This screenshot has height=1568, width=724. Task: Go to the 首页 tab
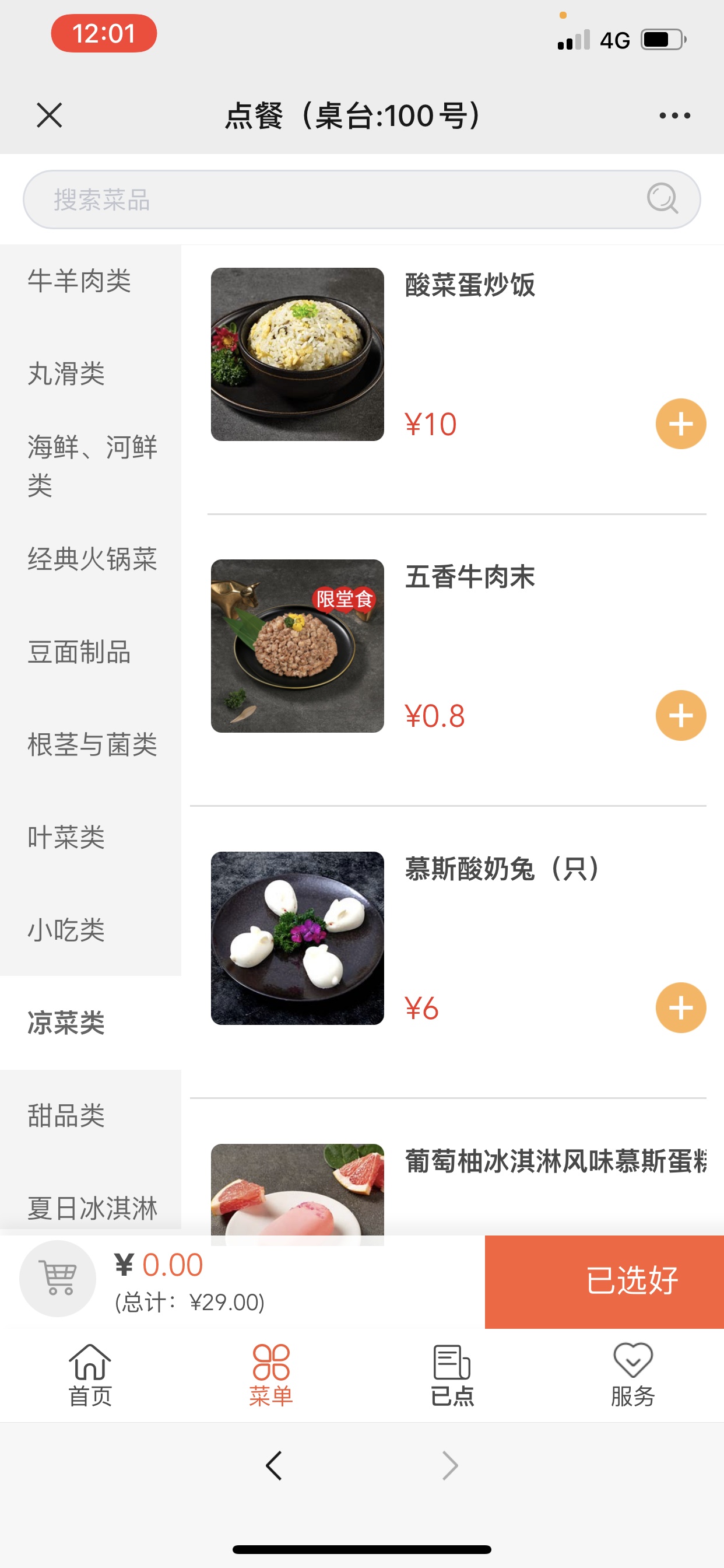point(90,1374)
